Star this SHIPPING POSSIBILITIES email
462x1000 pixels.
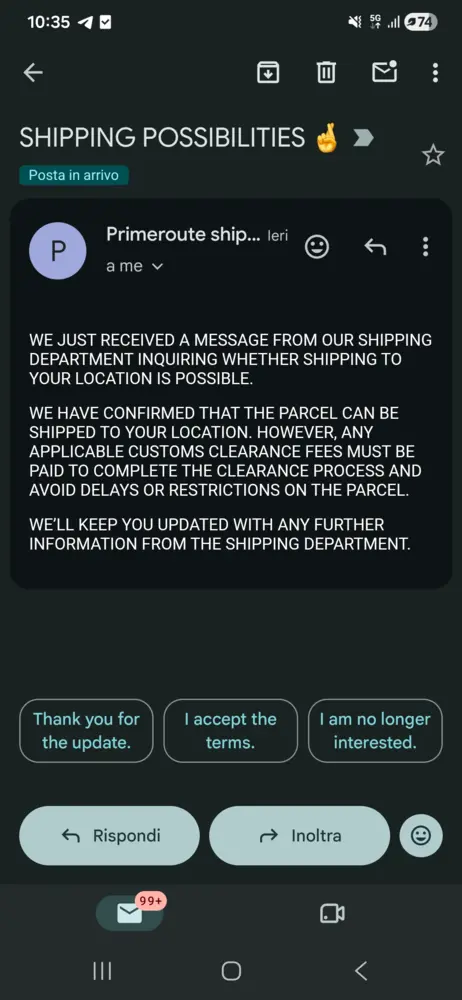(x=433, y=155)
